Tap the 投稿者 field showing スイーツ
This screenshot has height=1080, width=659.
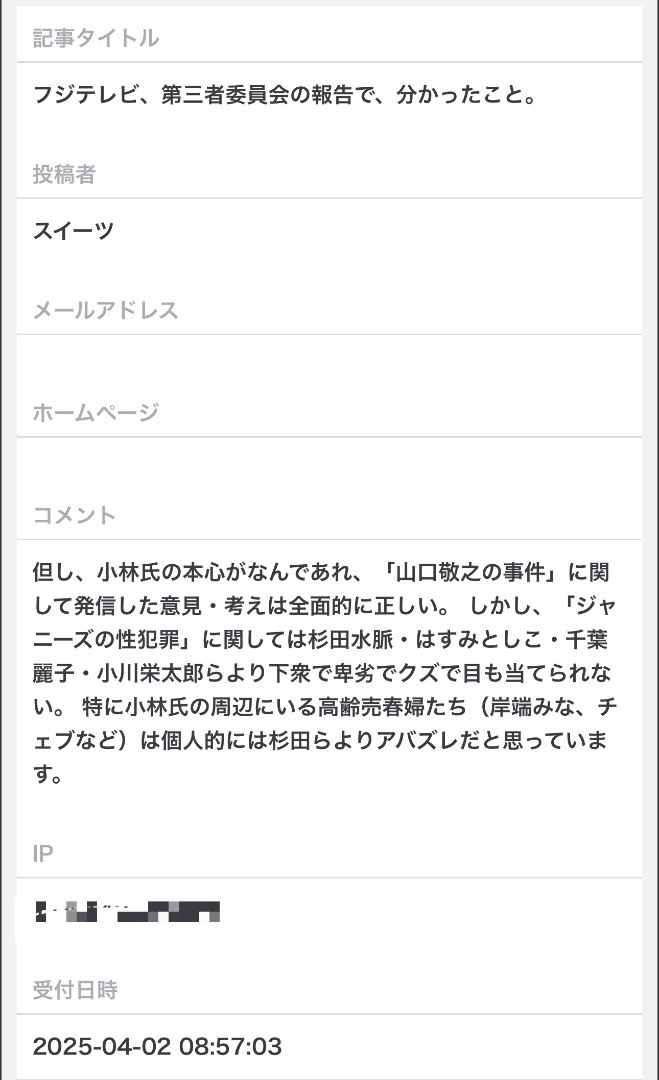[329, 232]
